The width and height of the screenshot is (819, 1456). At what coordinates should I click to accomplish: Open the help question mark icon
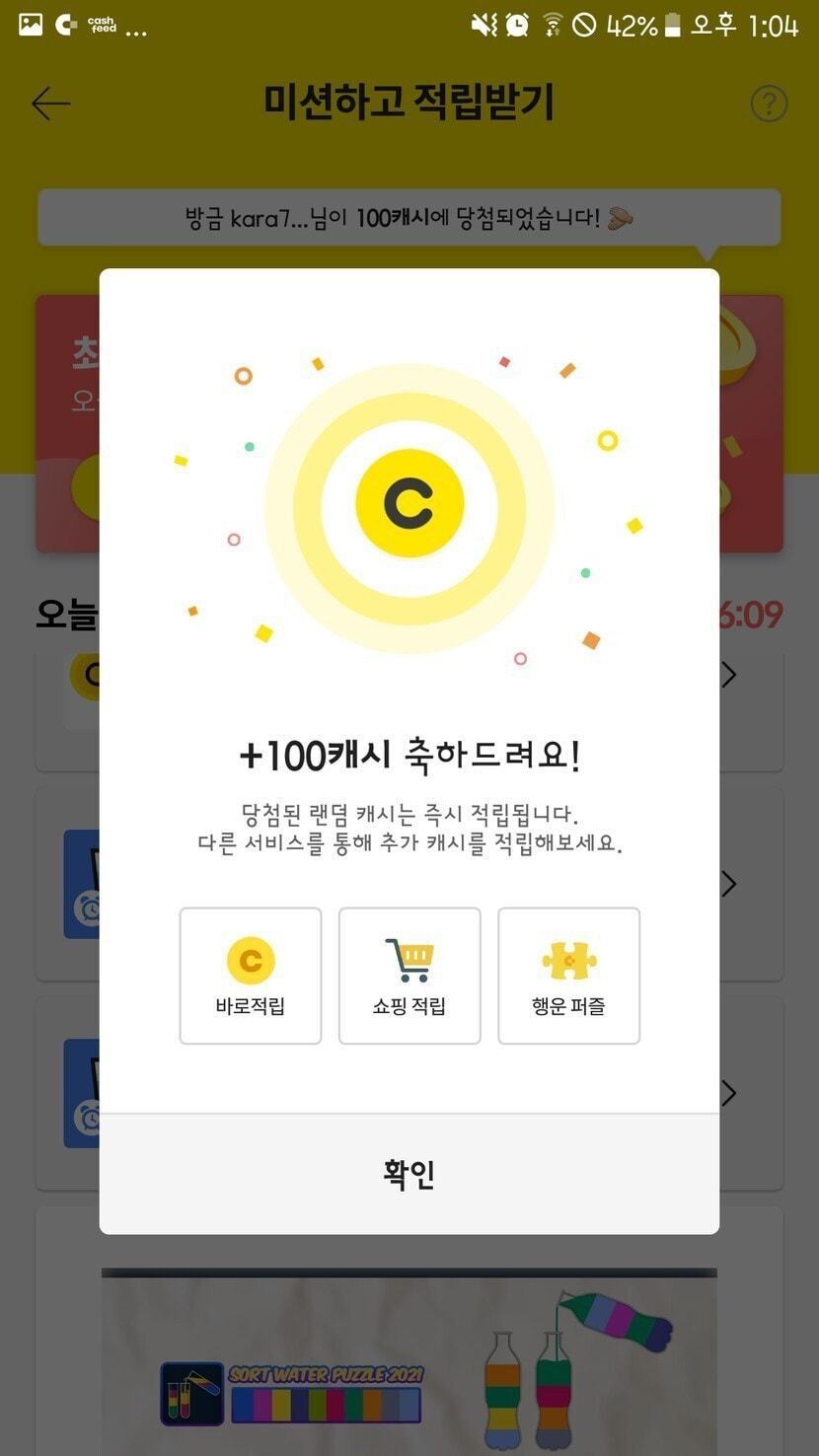pos(769,104)
